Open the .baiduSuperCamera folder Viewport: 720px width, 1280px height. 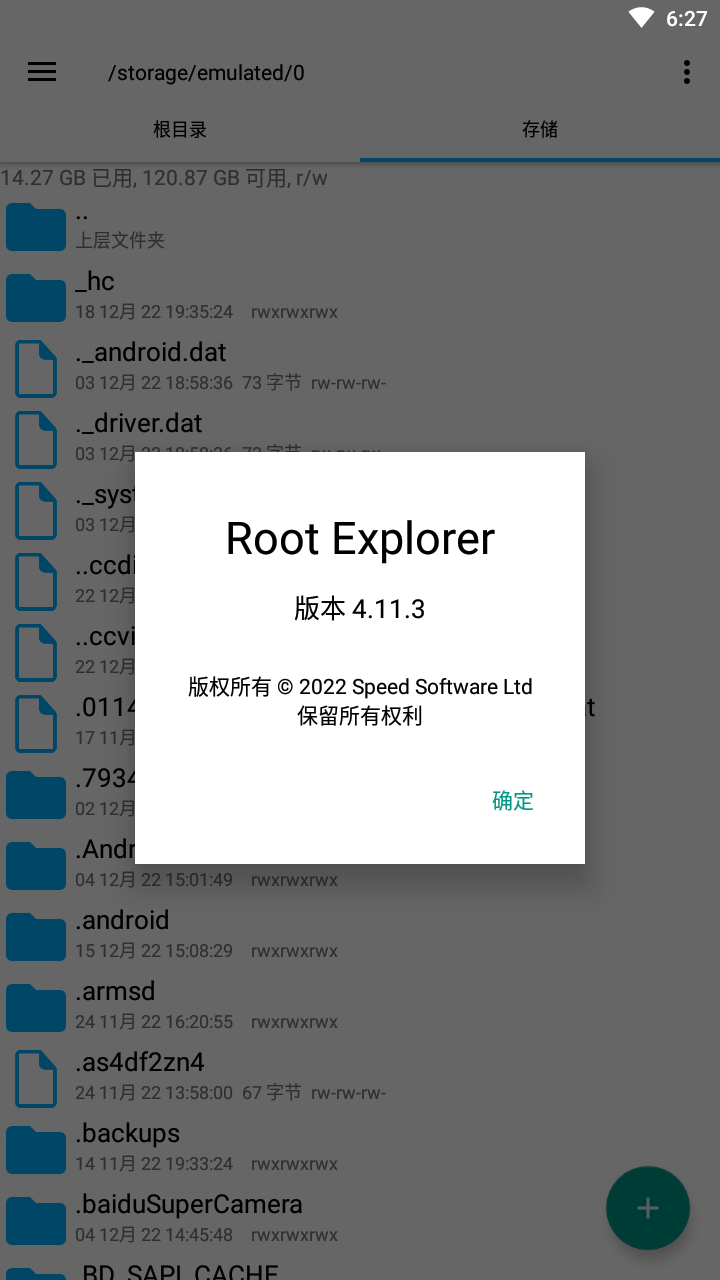click(x=360, y=1219)
